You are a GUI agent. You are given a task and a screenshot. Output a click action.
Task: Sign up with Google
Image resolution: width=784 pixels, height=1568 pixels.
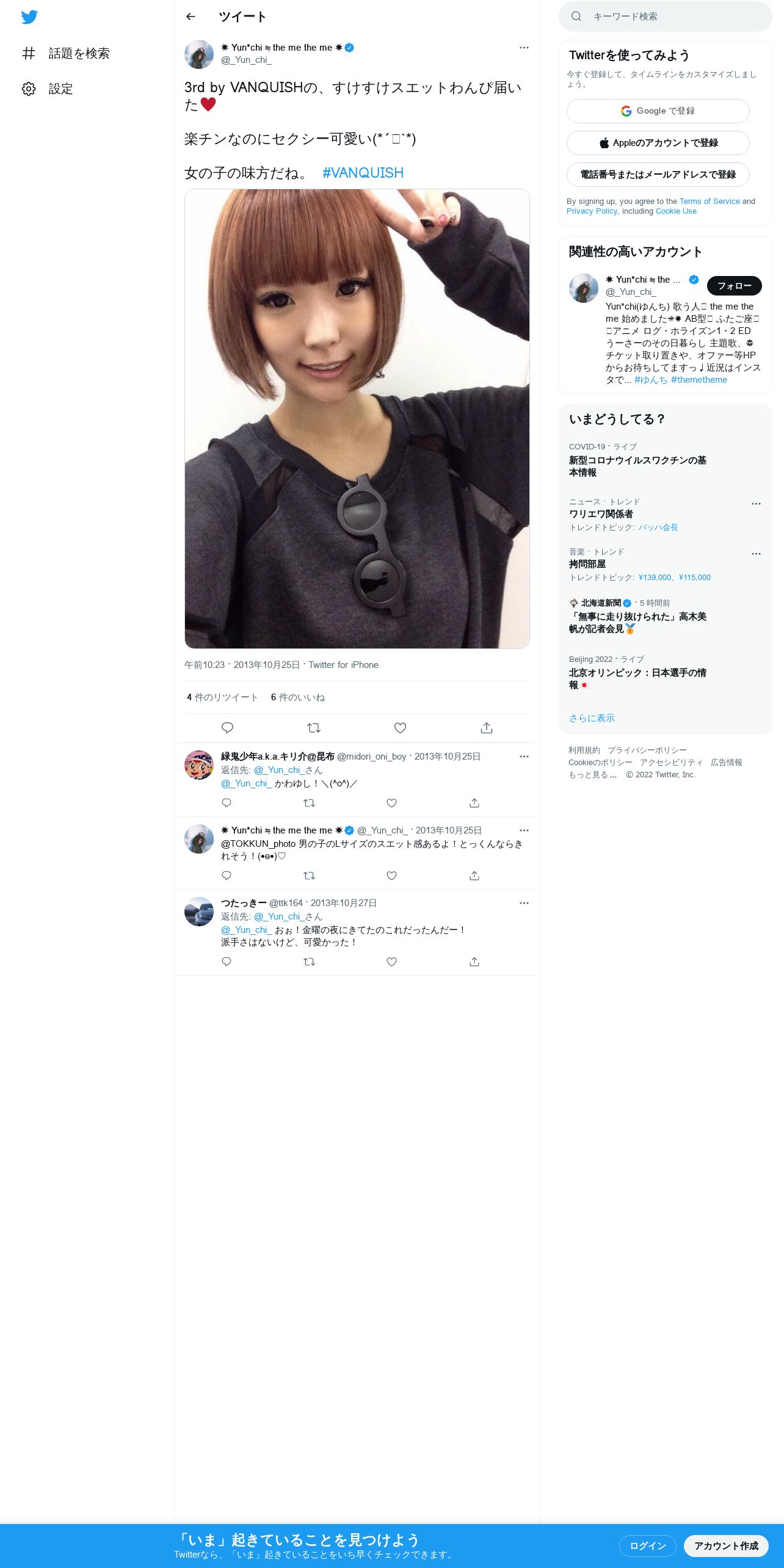tap(658, 111)
